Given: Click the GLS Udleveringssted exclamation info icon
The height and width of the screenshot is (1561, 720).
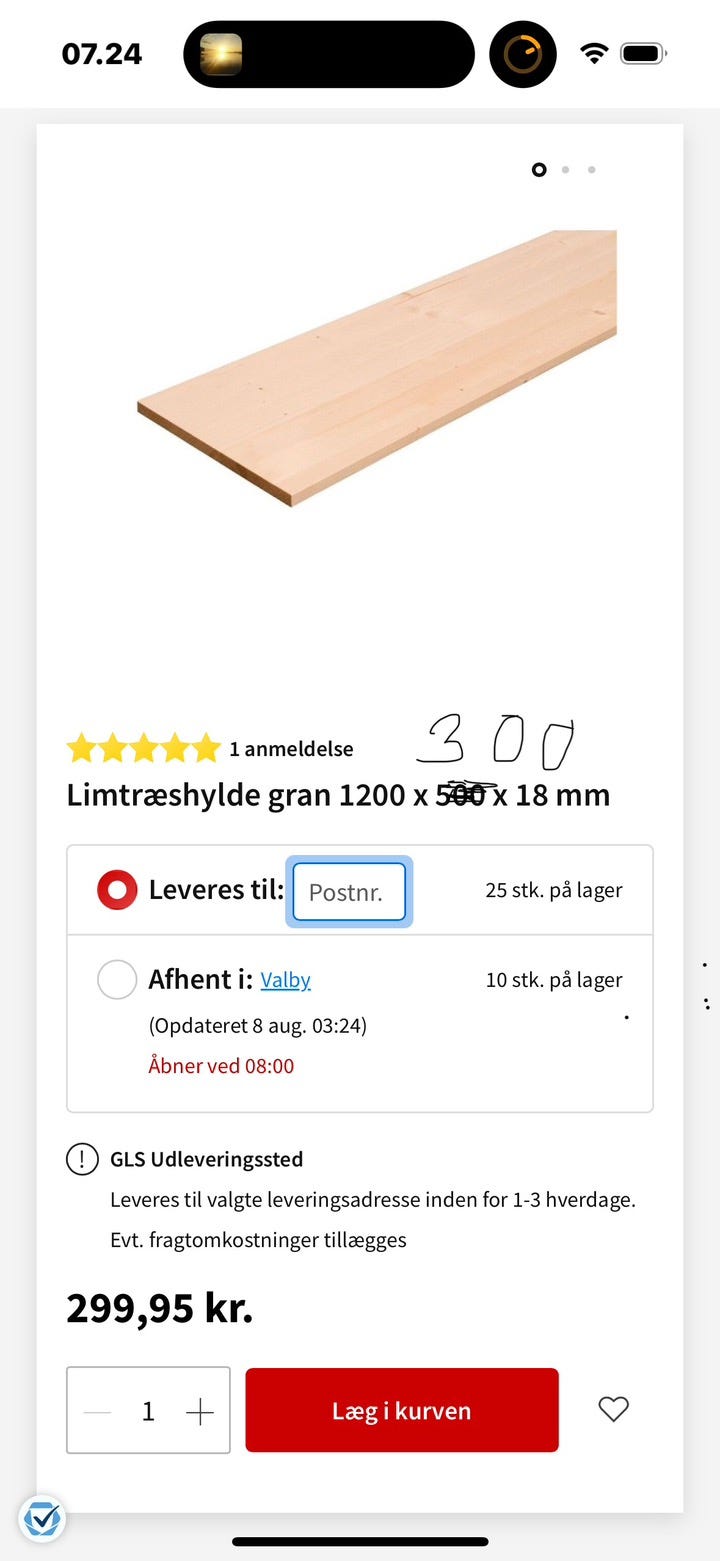Looking at the screenshot, I should [80, 1159].
